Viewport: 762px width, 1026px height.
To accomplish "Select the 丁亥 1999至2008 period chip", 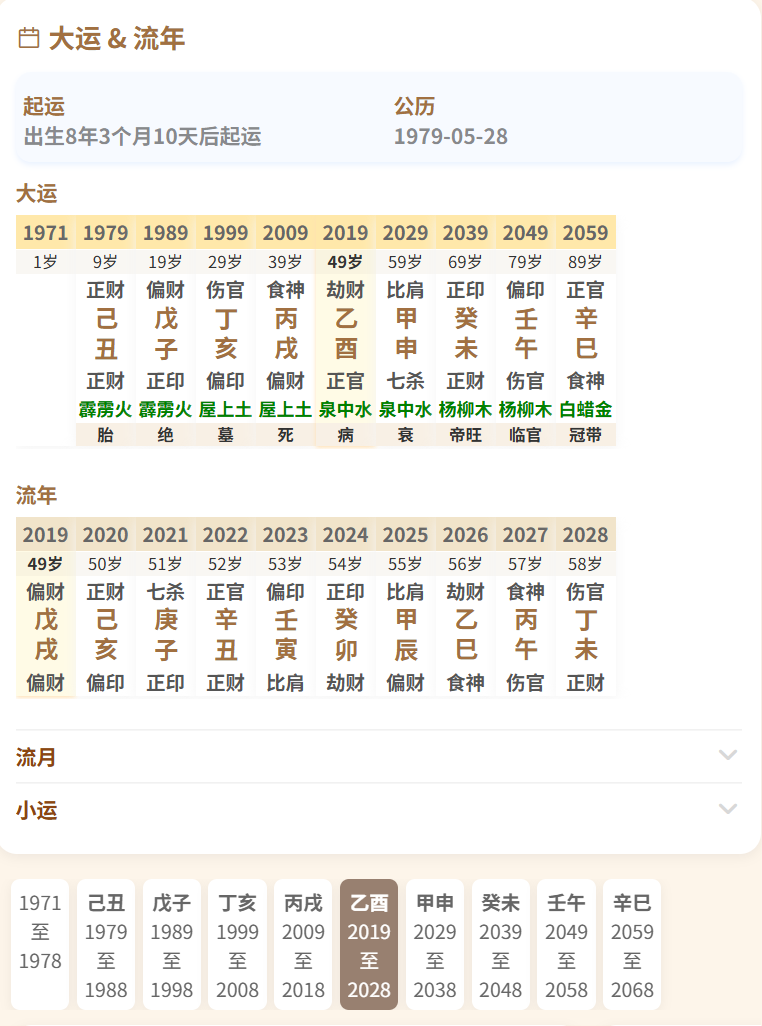I will tap(237, 944).
